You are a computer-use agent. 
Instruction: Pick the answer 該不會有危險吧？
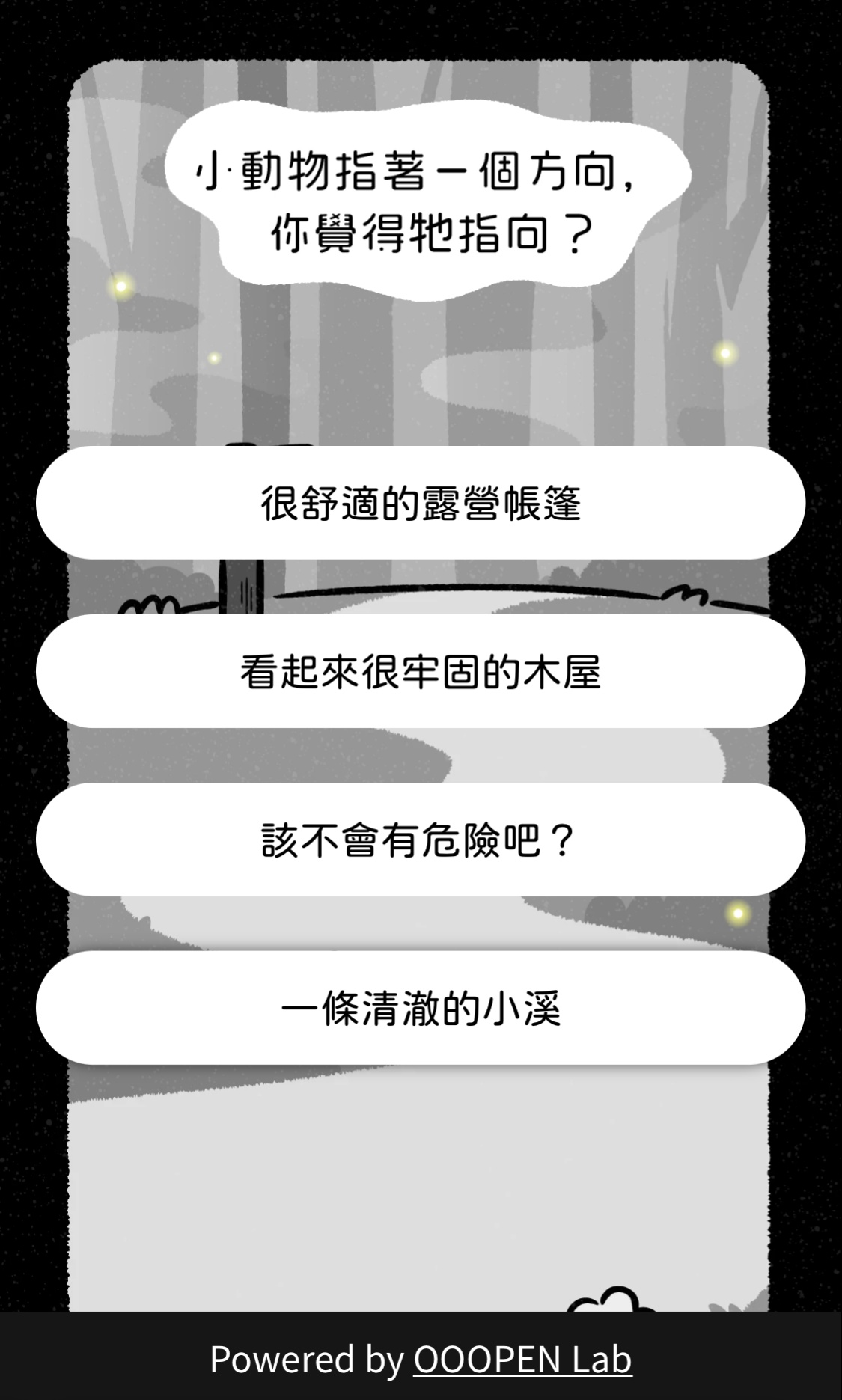click(x=421, y=840)
